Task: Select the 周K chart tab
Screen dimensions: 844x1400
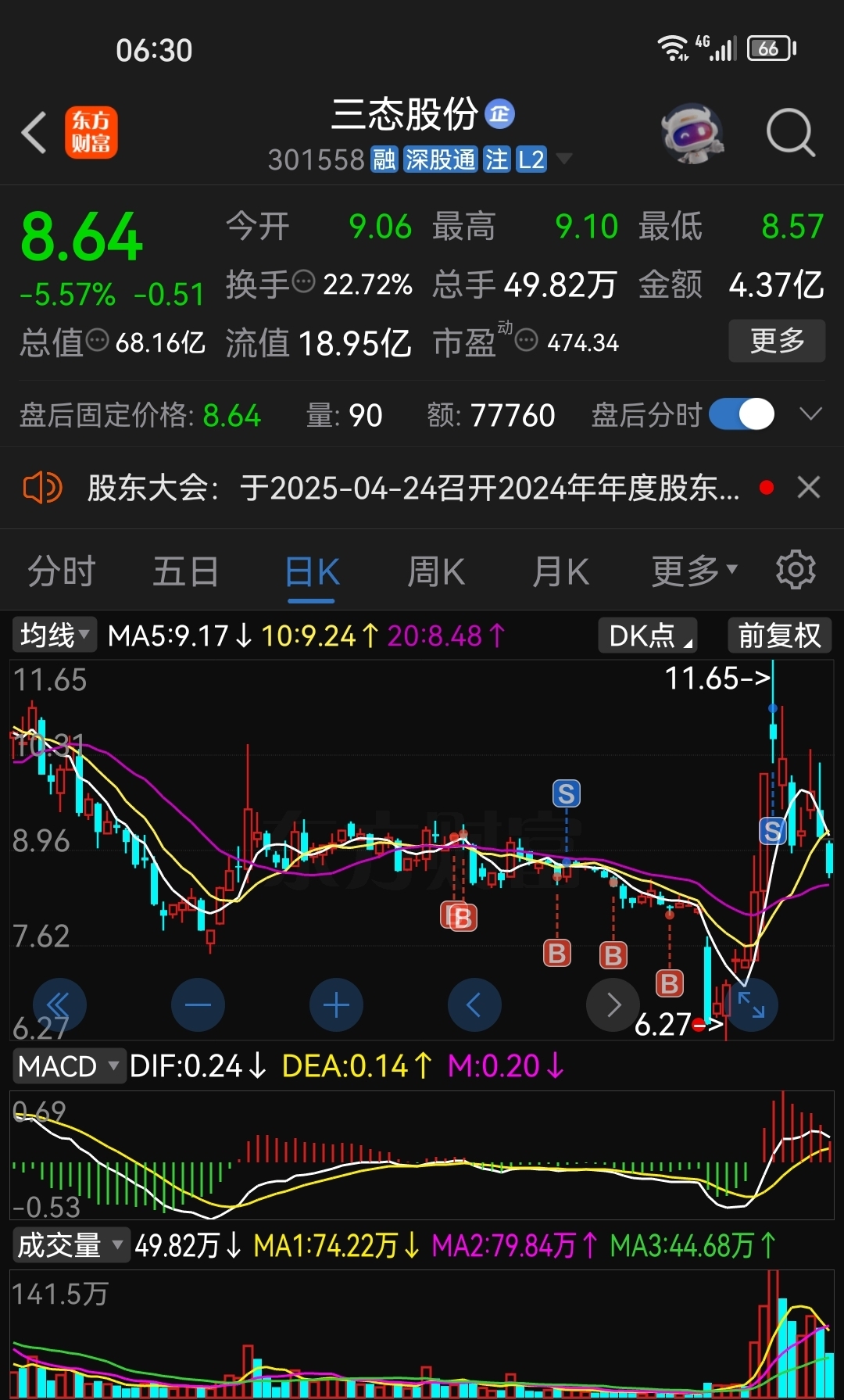Action: (x=435, y=571)
